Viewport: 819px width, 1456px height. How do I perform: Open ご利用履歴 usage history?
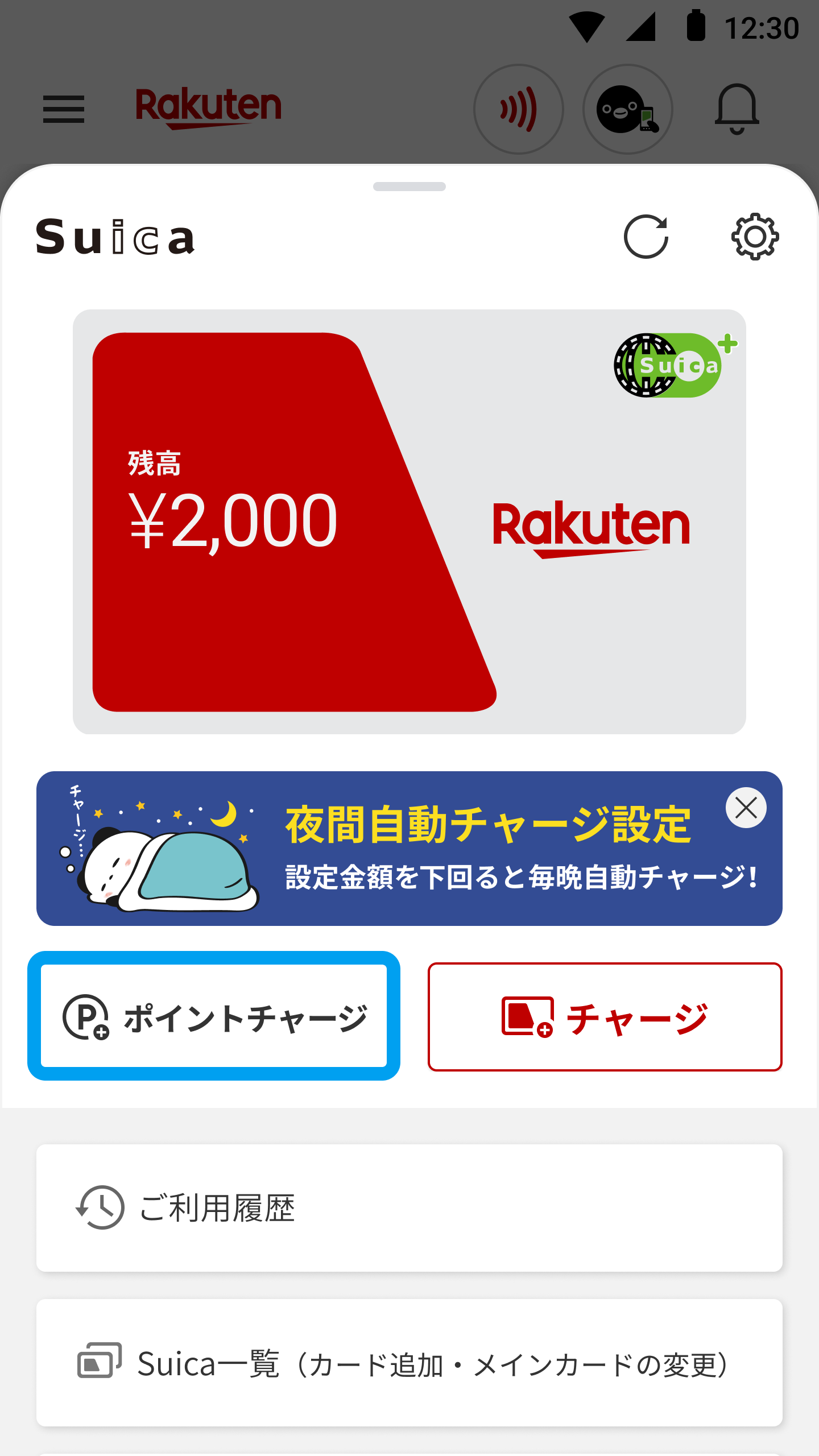409,1208
